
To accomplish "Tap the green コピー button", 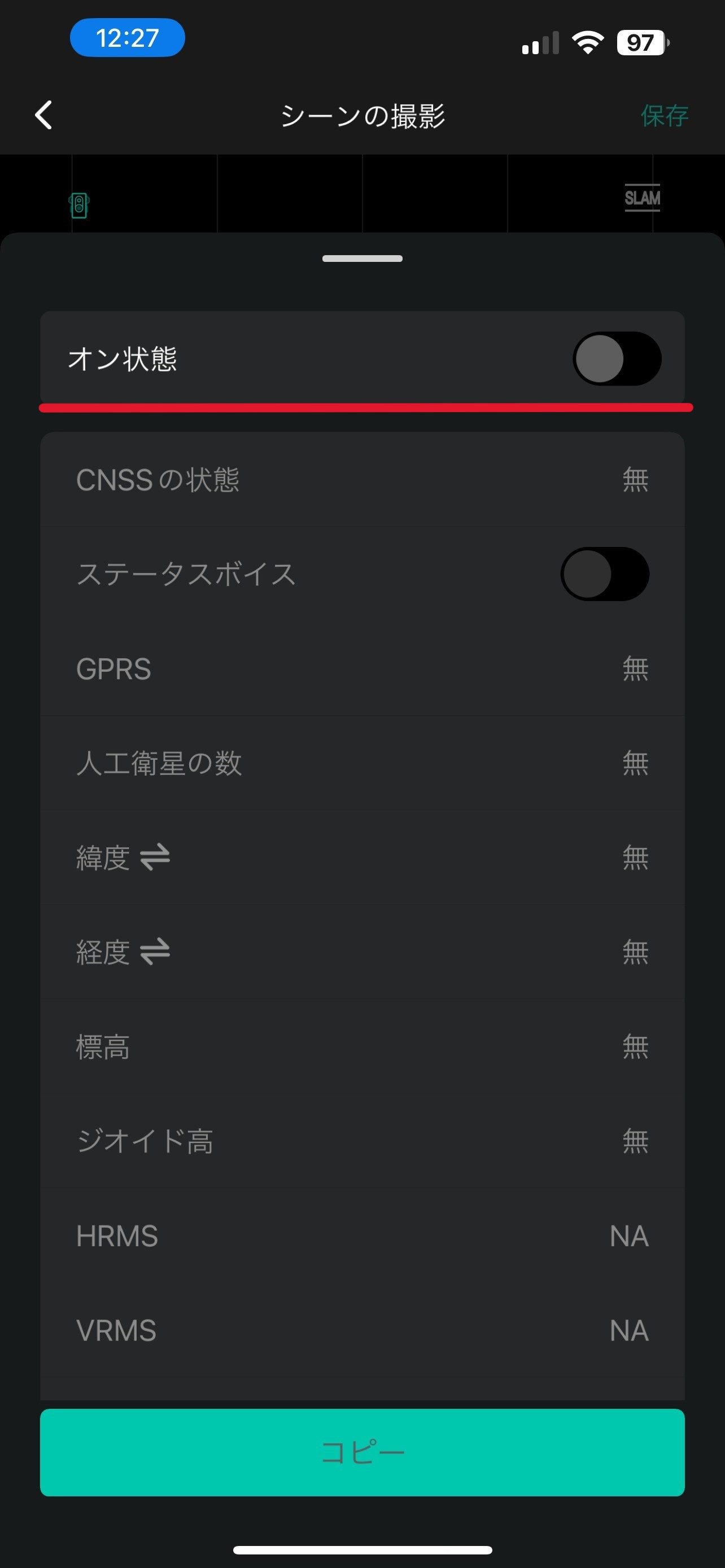I will [362, 1452].
